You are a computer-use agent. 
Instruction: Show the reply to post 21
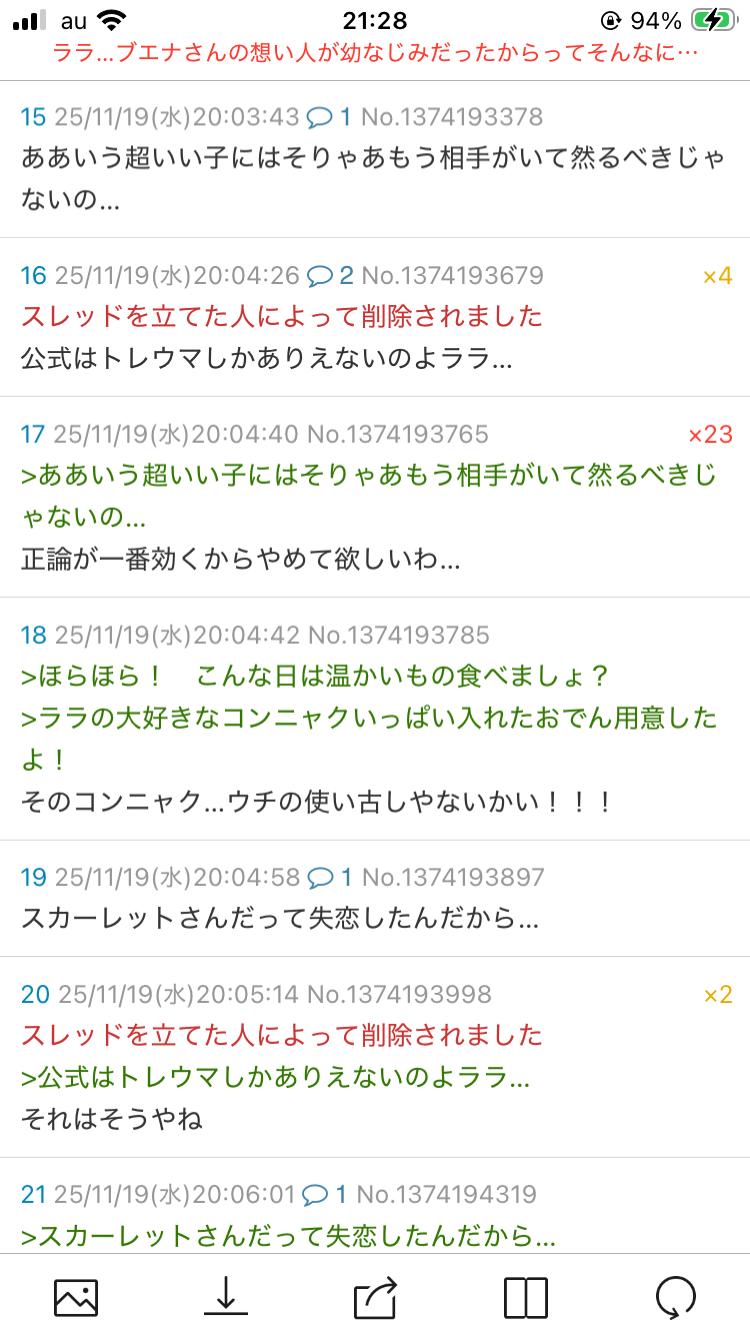325,1194
